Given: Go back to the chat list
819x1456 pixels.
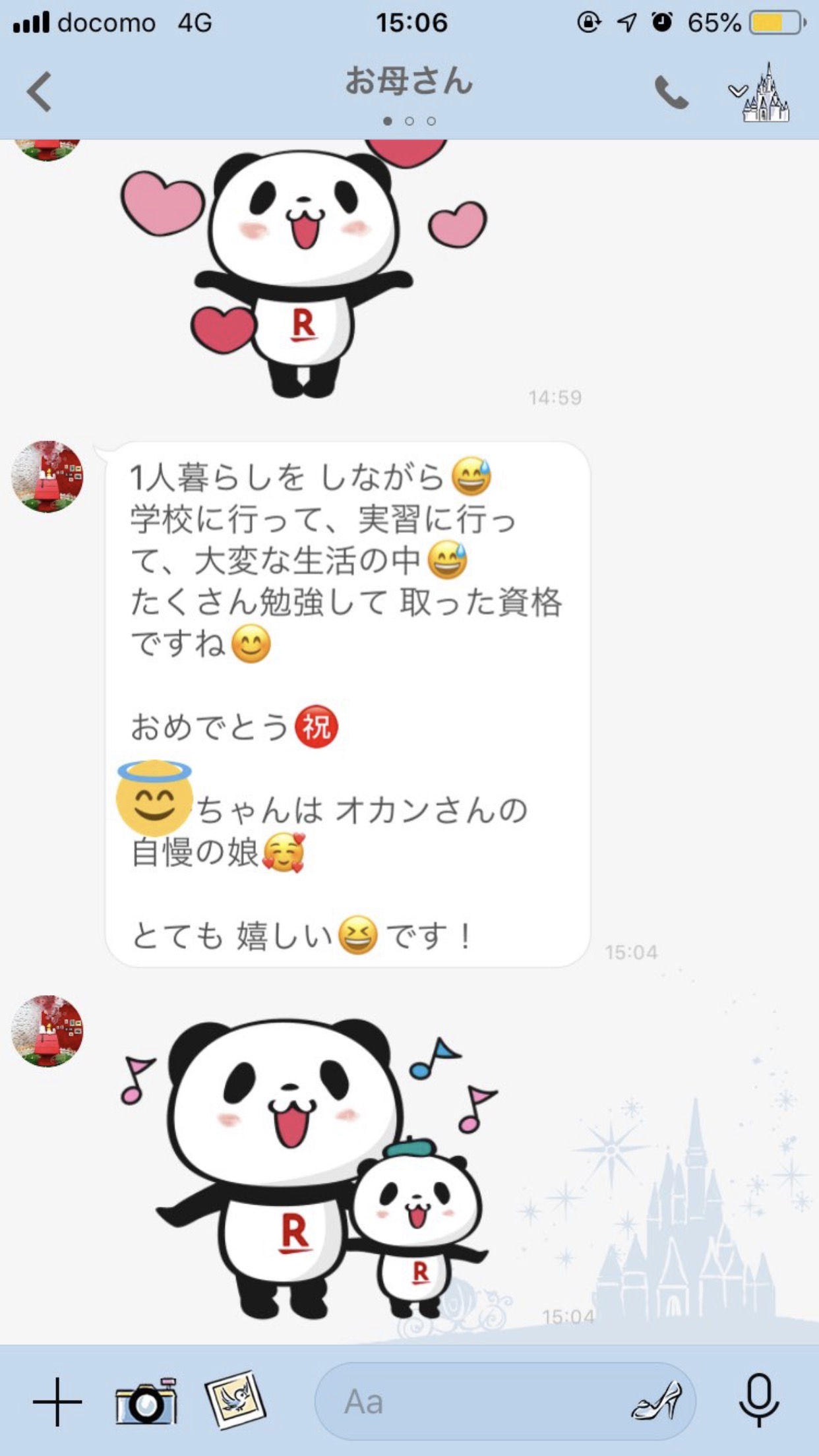Looking at the screenshot, I should 39,92.
